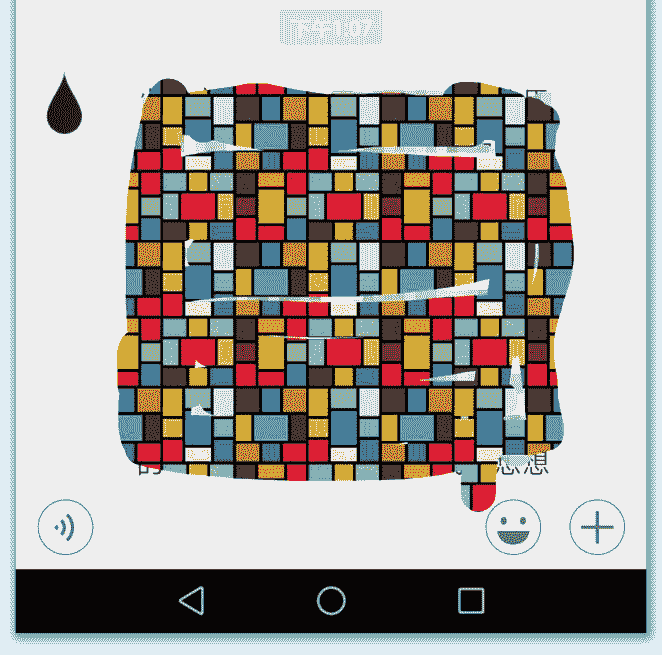The width and height of the screenshot is (662, 655).
Task: Open the plus attachments menu
Action: 597,526
